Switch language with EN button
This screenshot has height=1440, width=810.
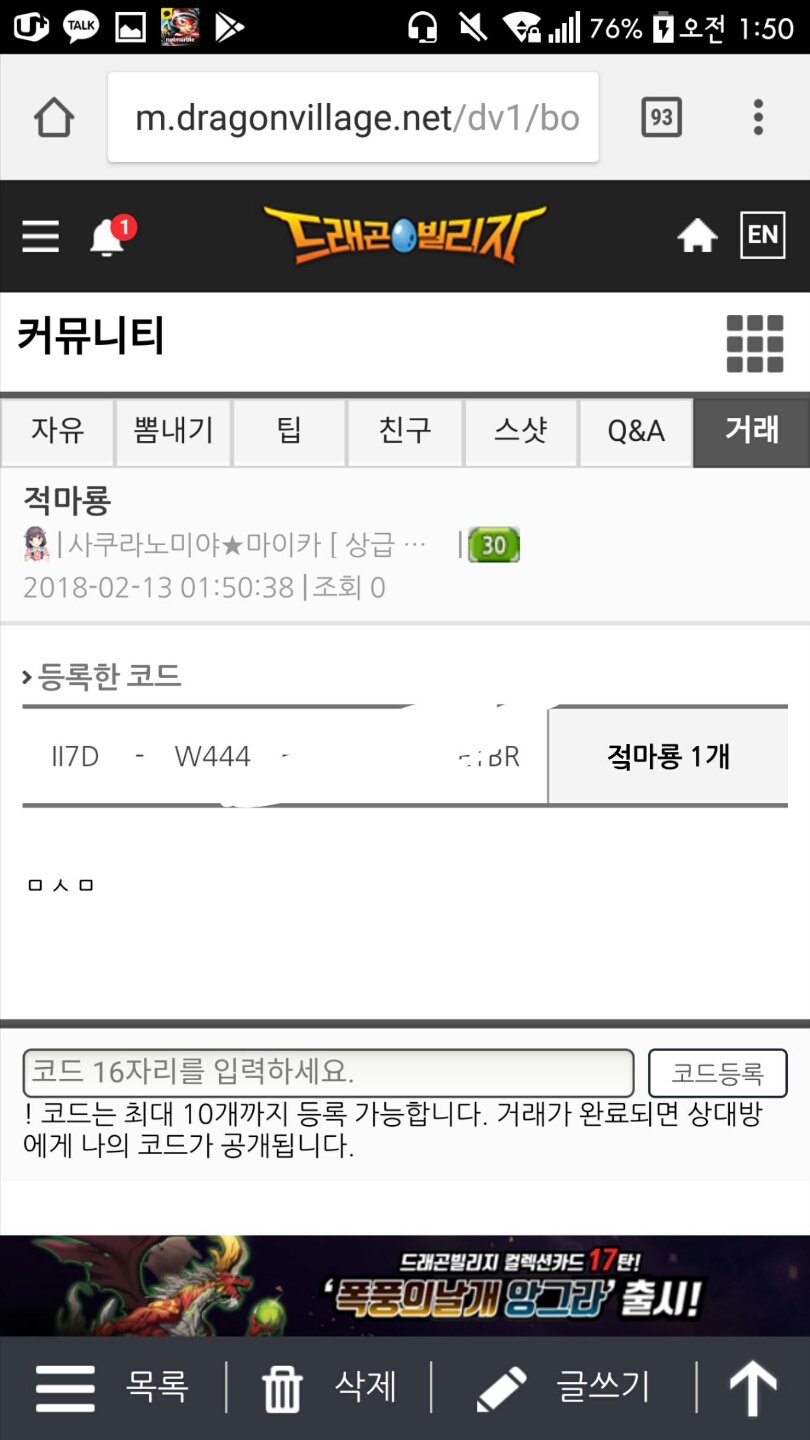click(762, 235)
